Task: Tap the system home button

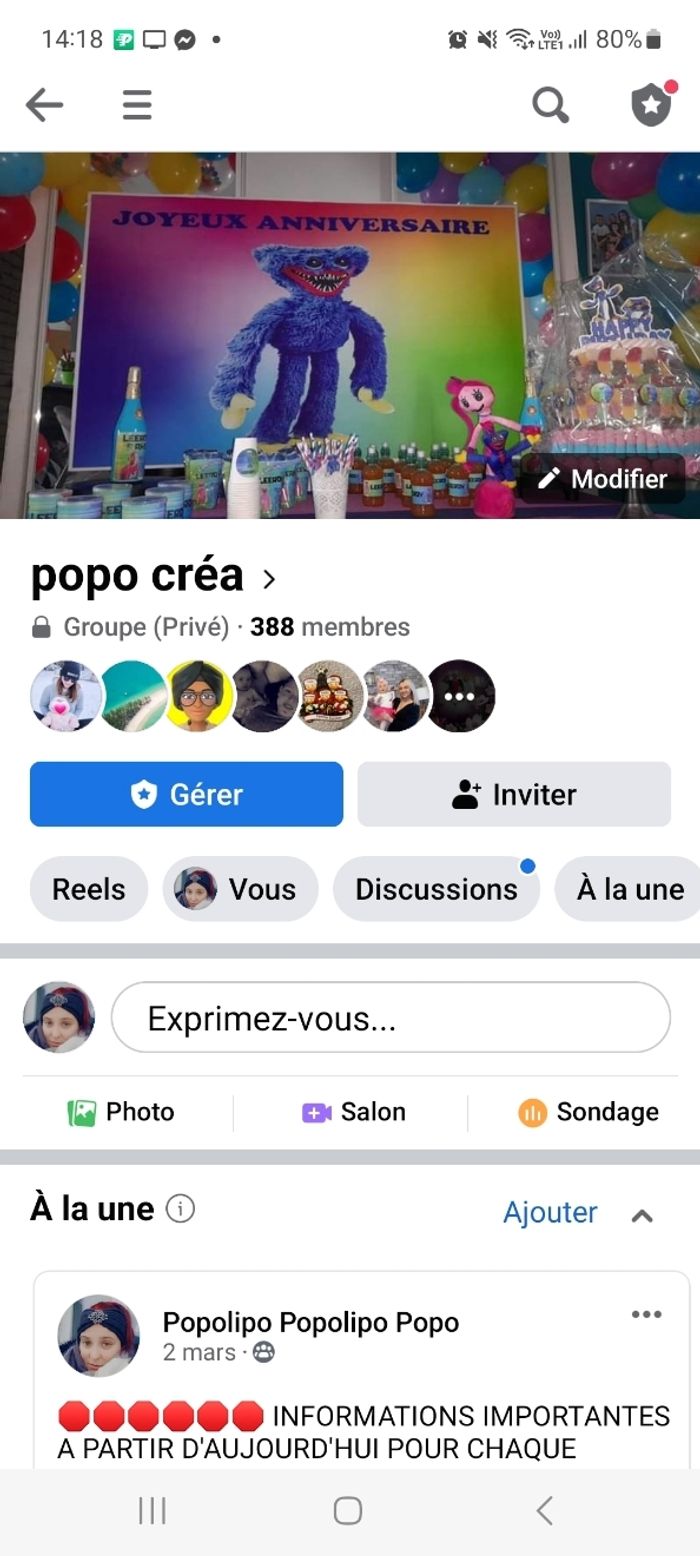Action: click(x=348, y=1510)
